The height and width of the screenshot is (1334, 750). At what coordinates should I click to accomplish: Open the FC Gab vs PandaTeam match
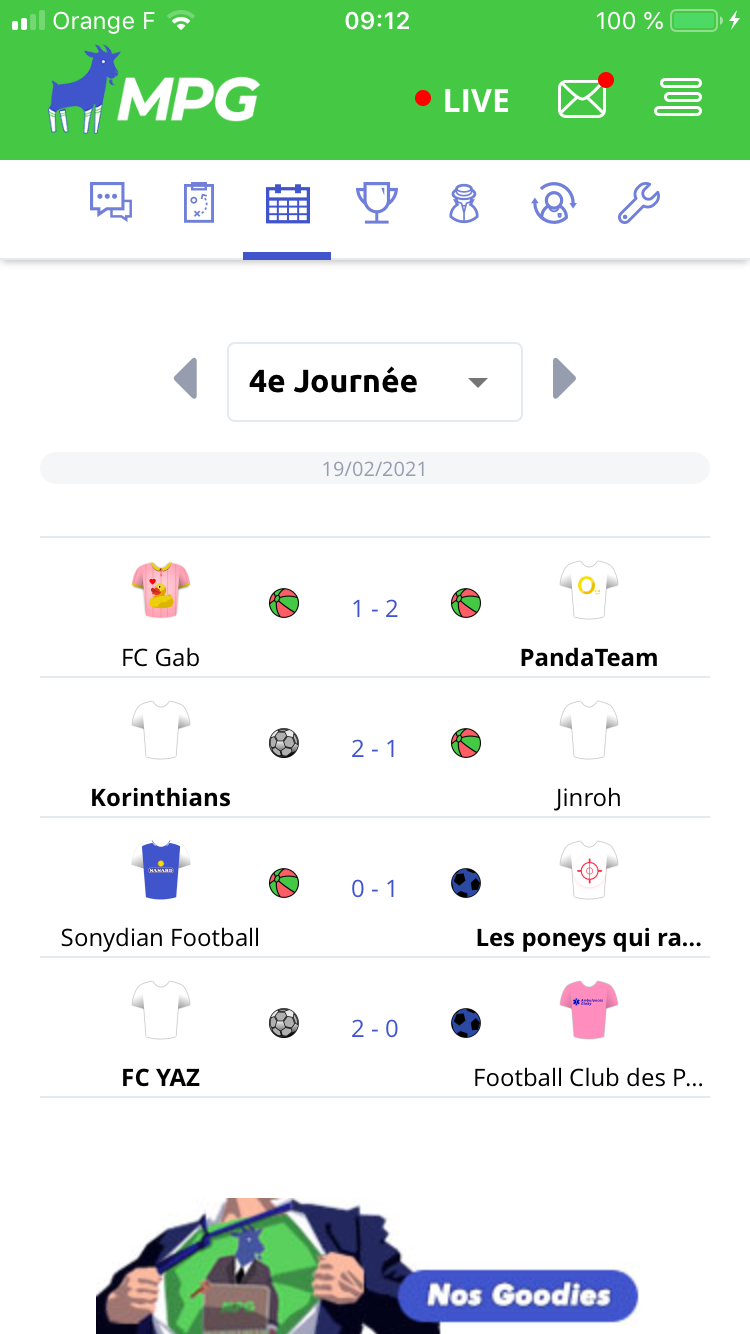375,608
